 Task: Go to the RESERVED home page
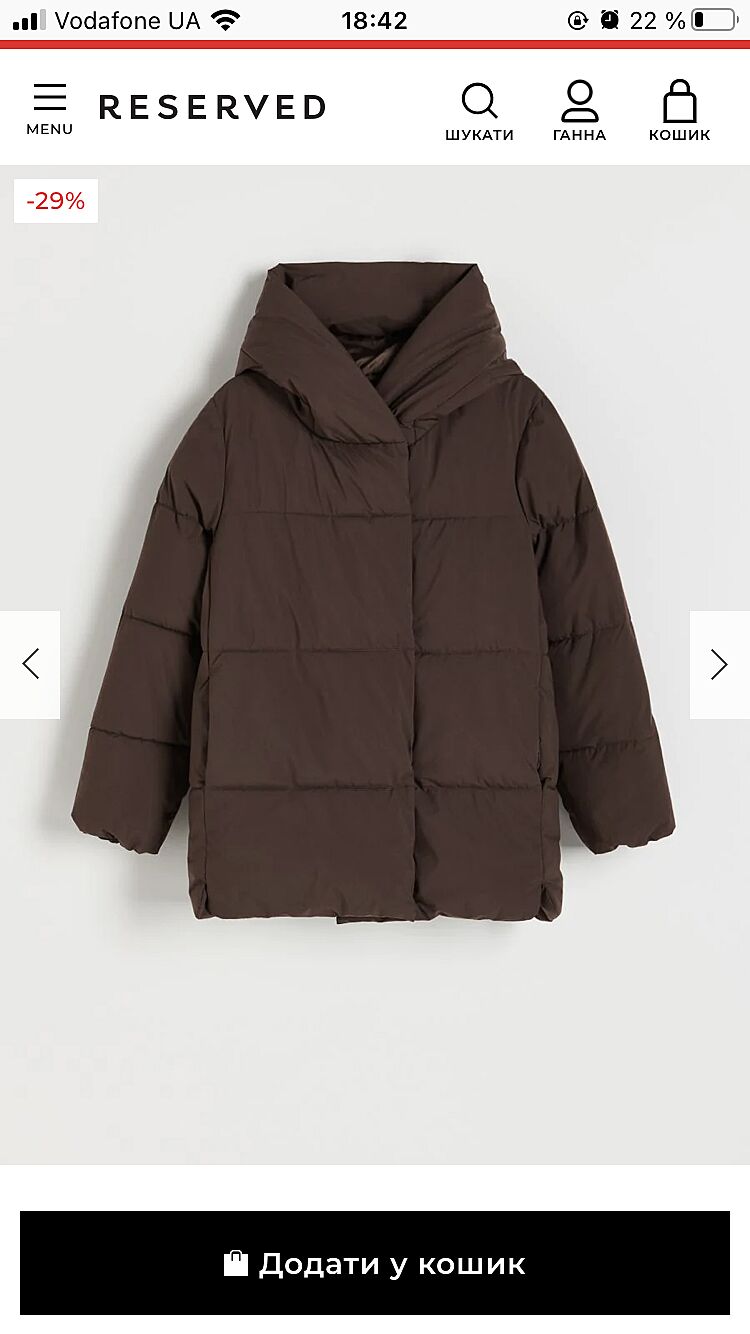pos(212,107)
